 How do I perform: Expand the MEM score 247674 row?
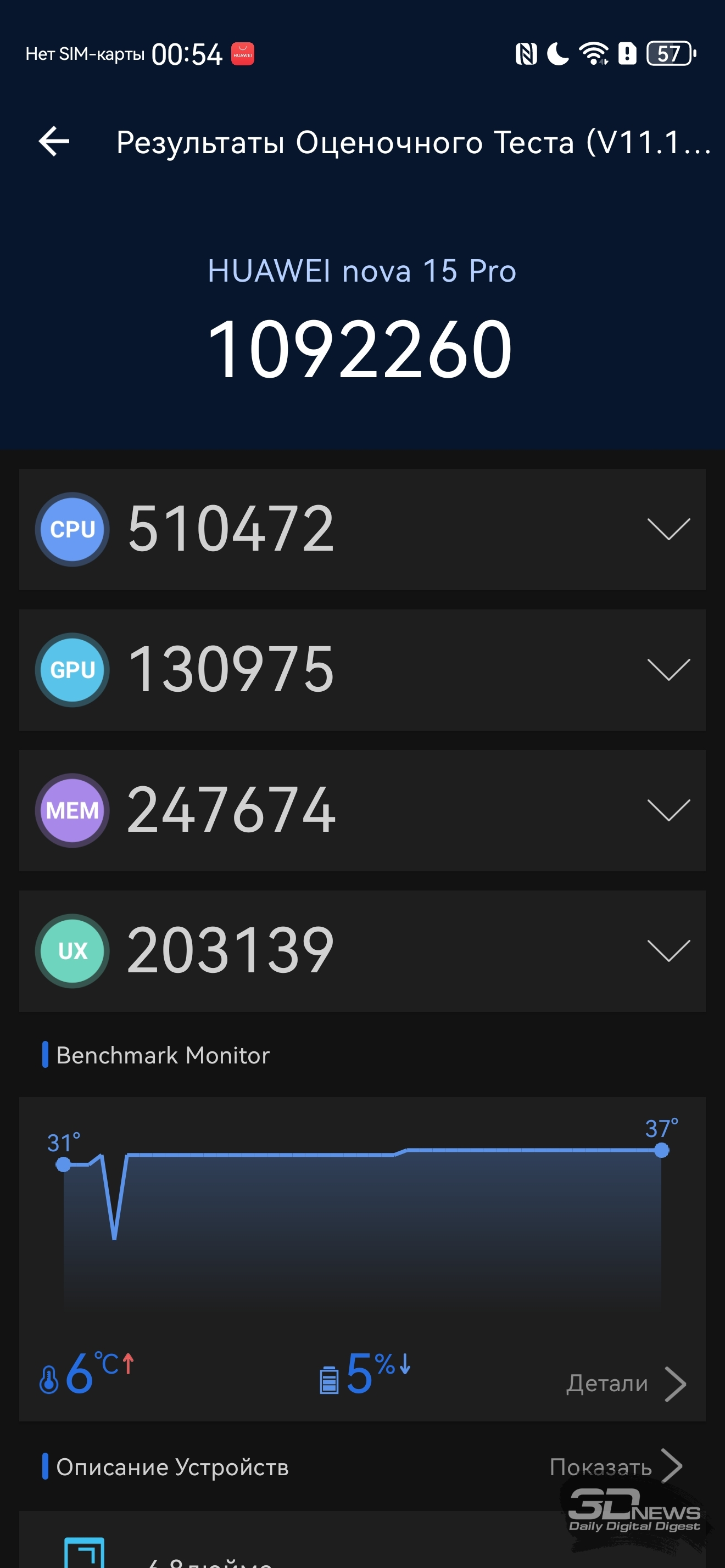click(x=668, y=810)
